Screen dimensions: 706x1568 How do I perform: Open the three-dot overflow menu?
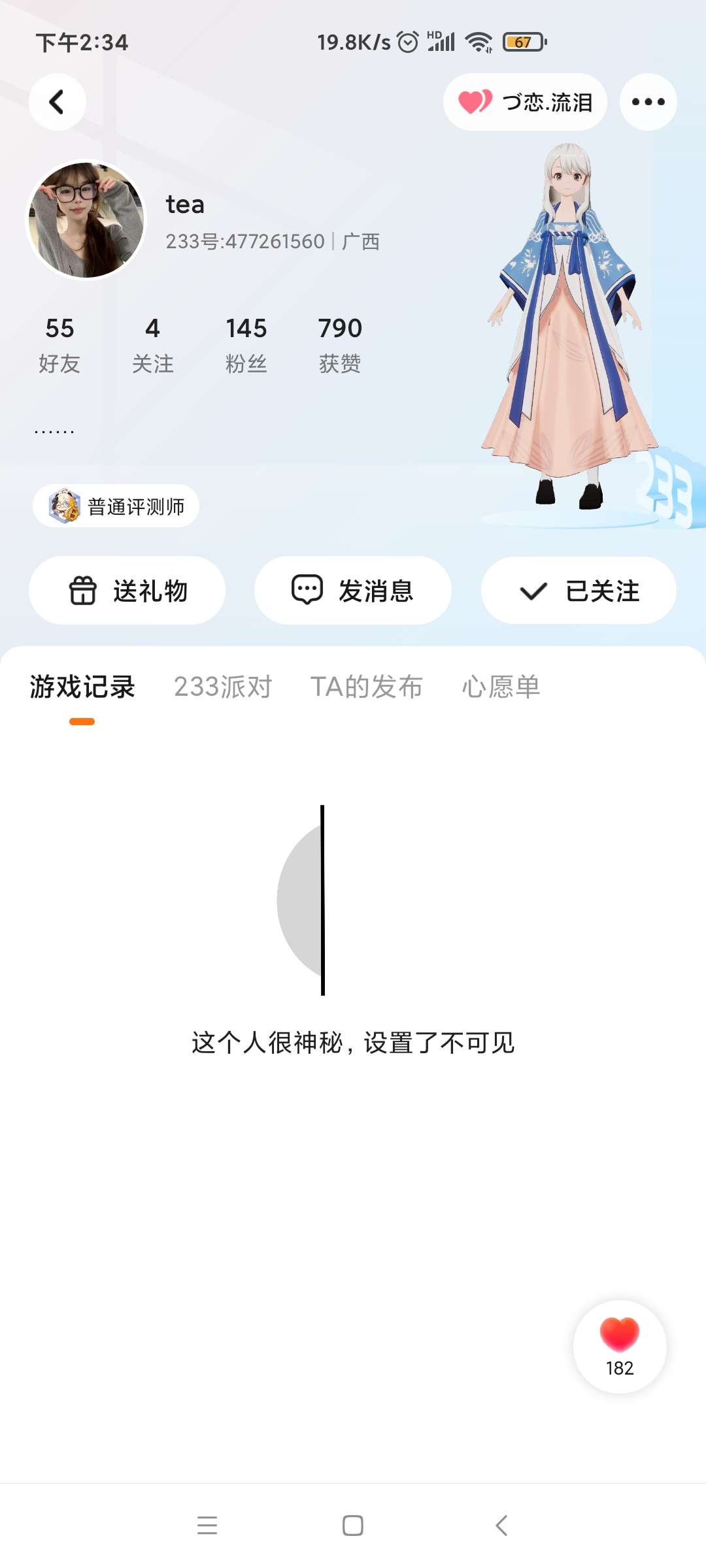648,102
